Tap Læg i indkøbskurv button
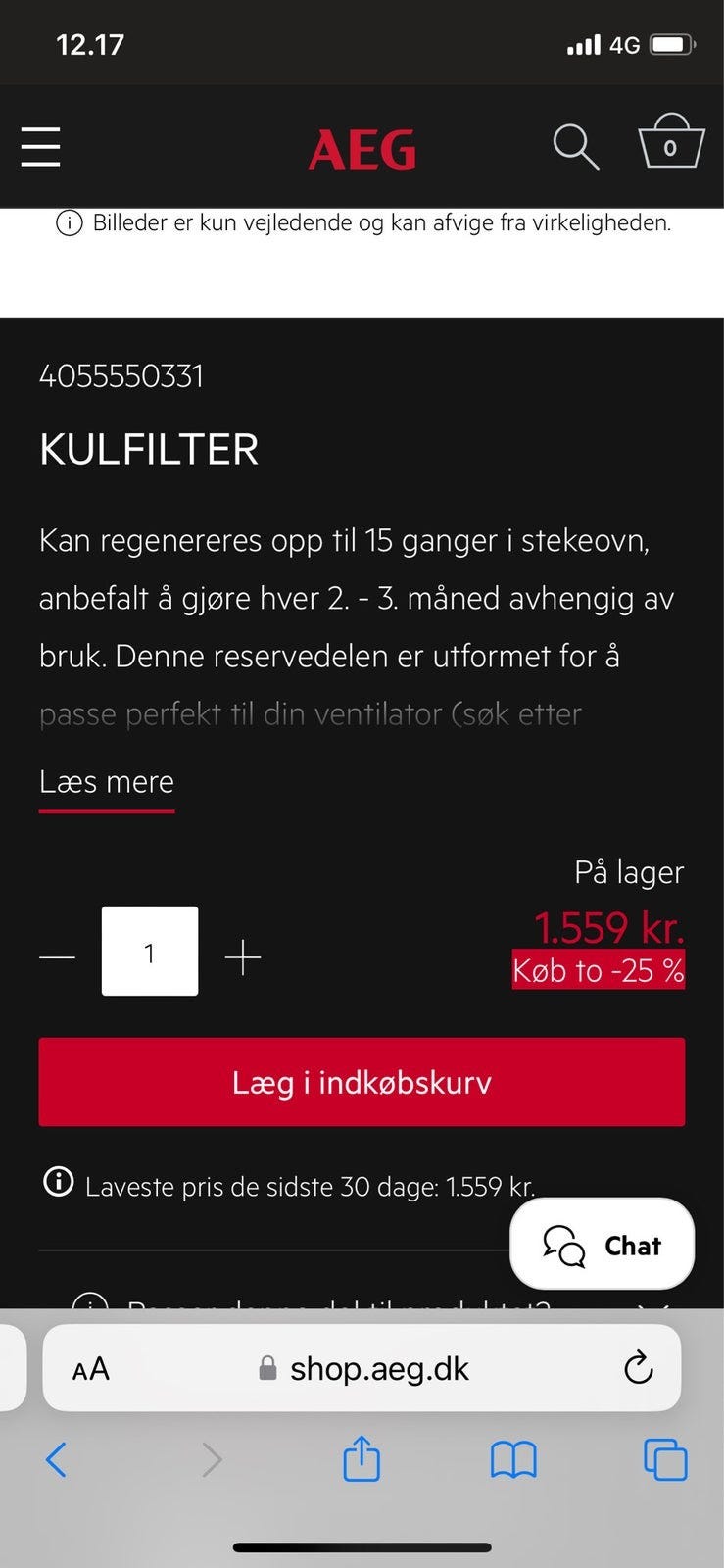 362,1082
